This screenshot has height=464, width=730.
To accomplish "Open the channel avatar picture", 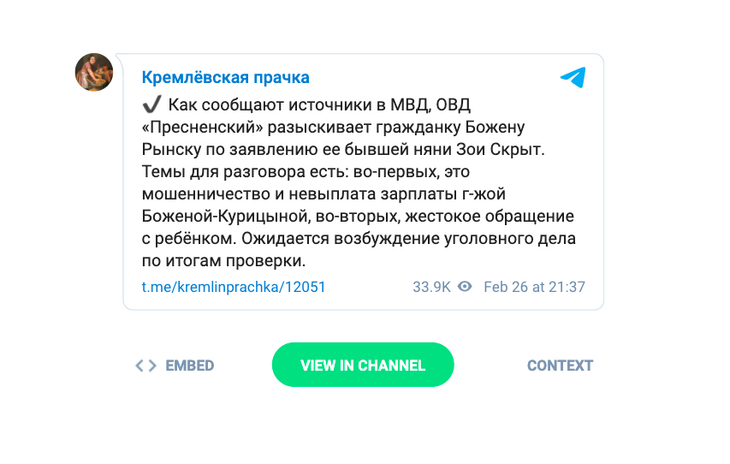I will pyautogui.click(x=94, y=72).
